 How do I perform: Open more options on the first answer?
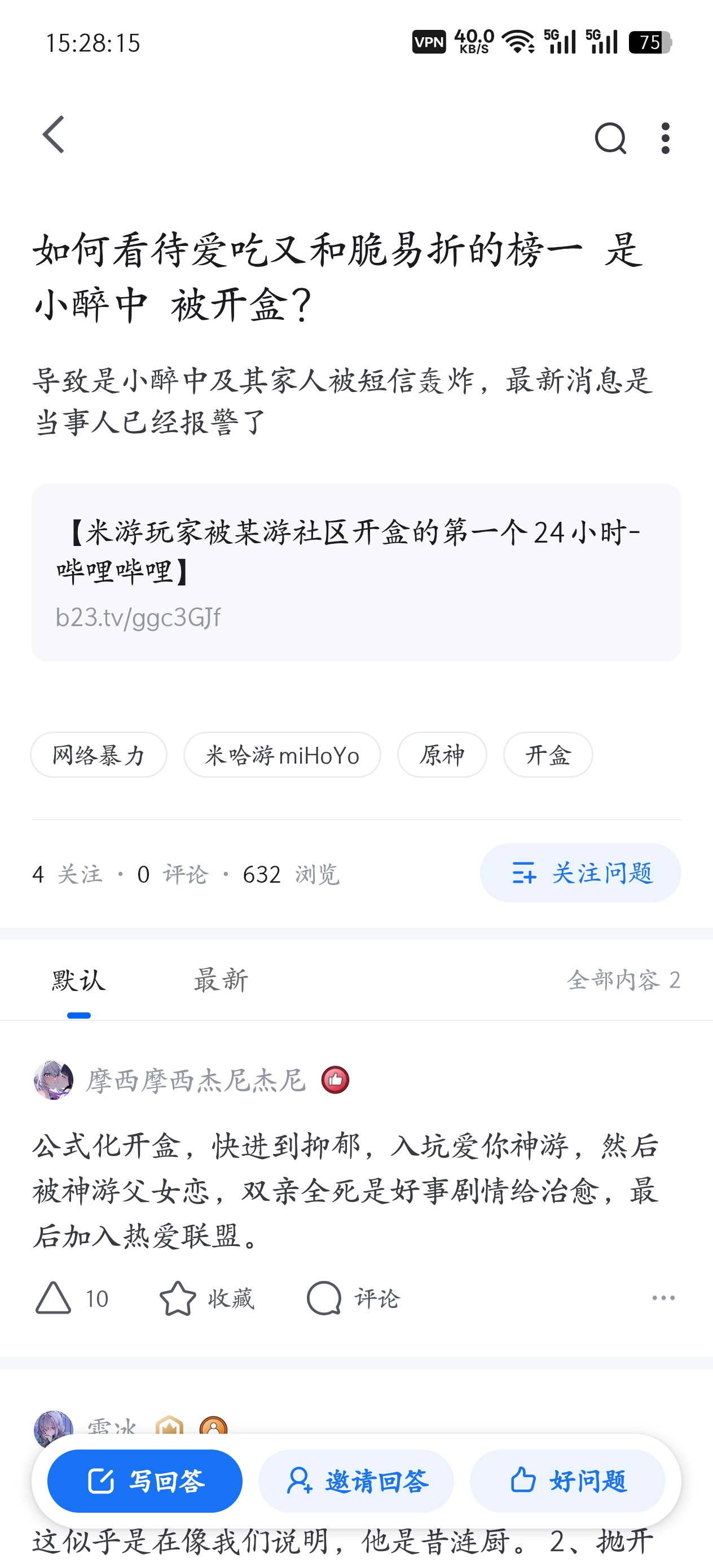(x=663, y=1298)
